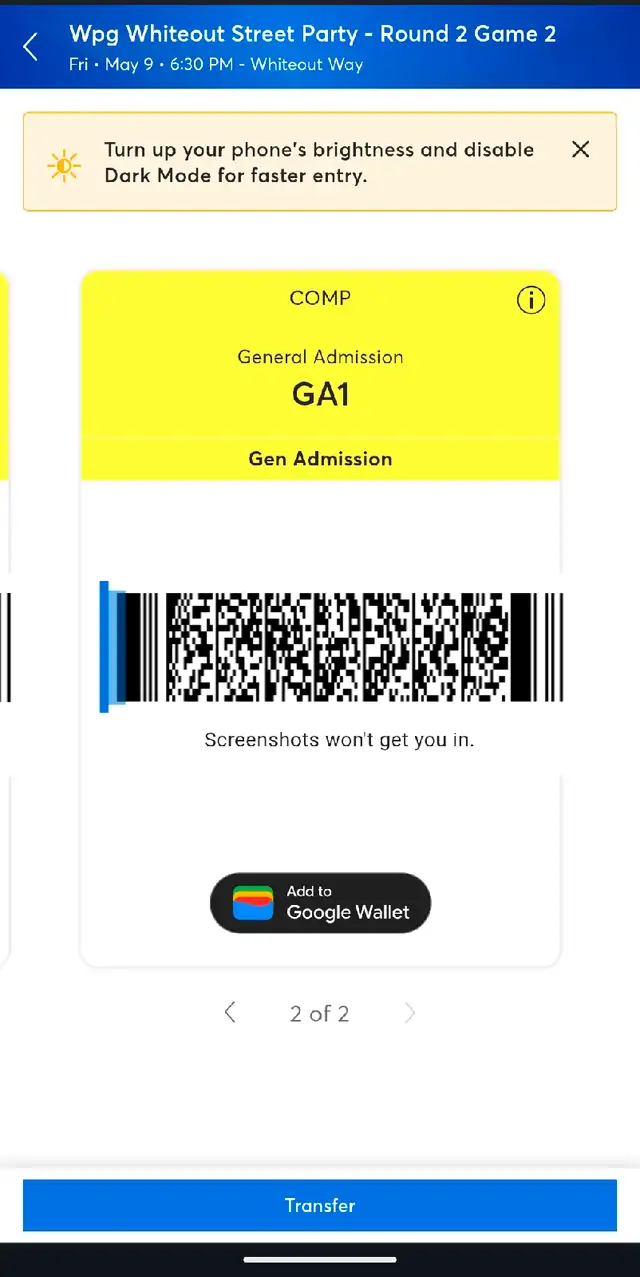Go back using the header arrow
This screenshot has height=1277, width=640.
pos(31,47)
